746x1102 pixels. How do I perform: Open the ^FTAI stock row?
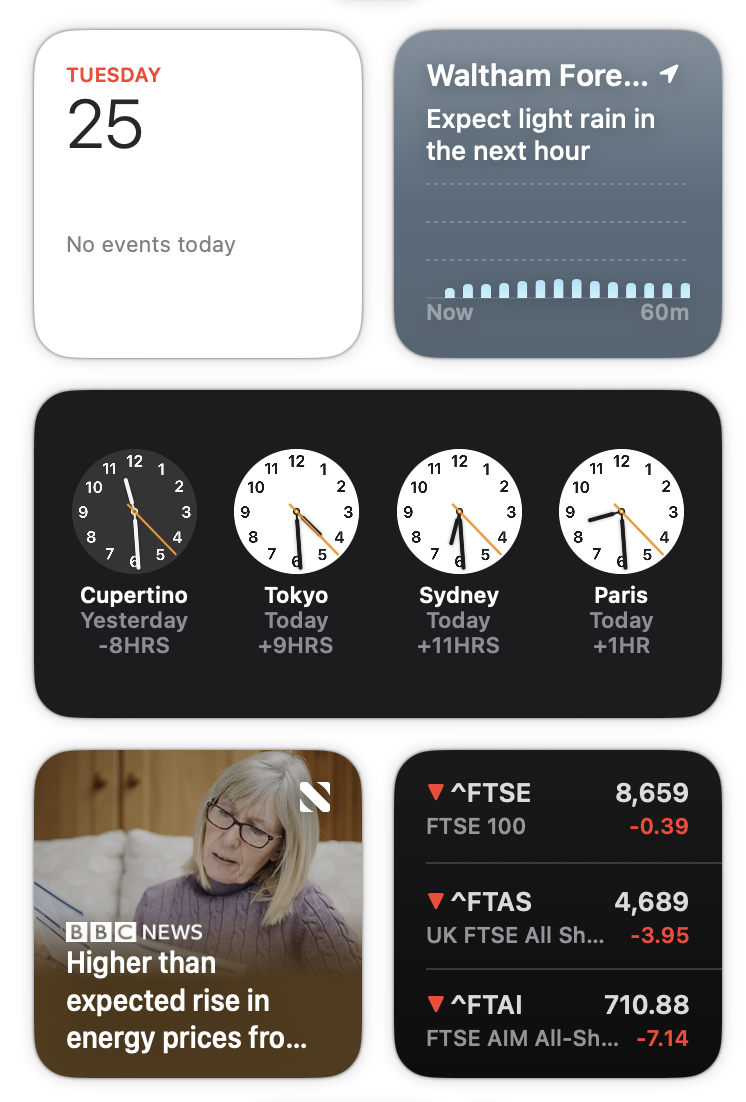click(557, 1020)
